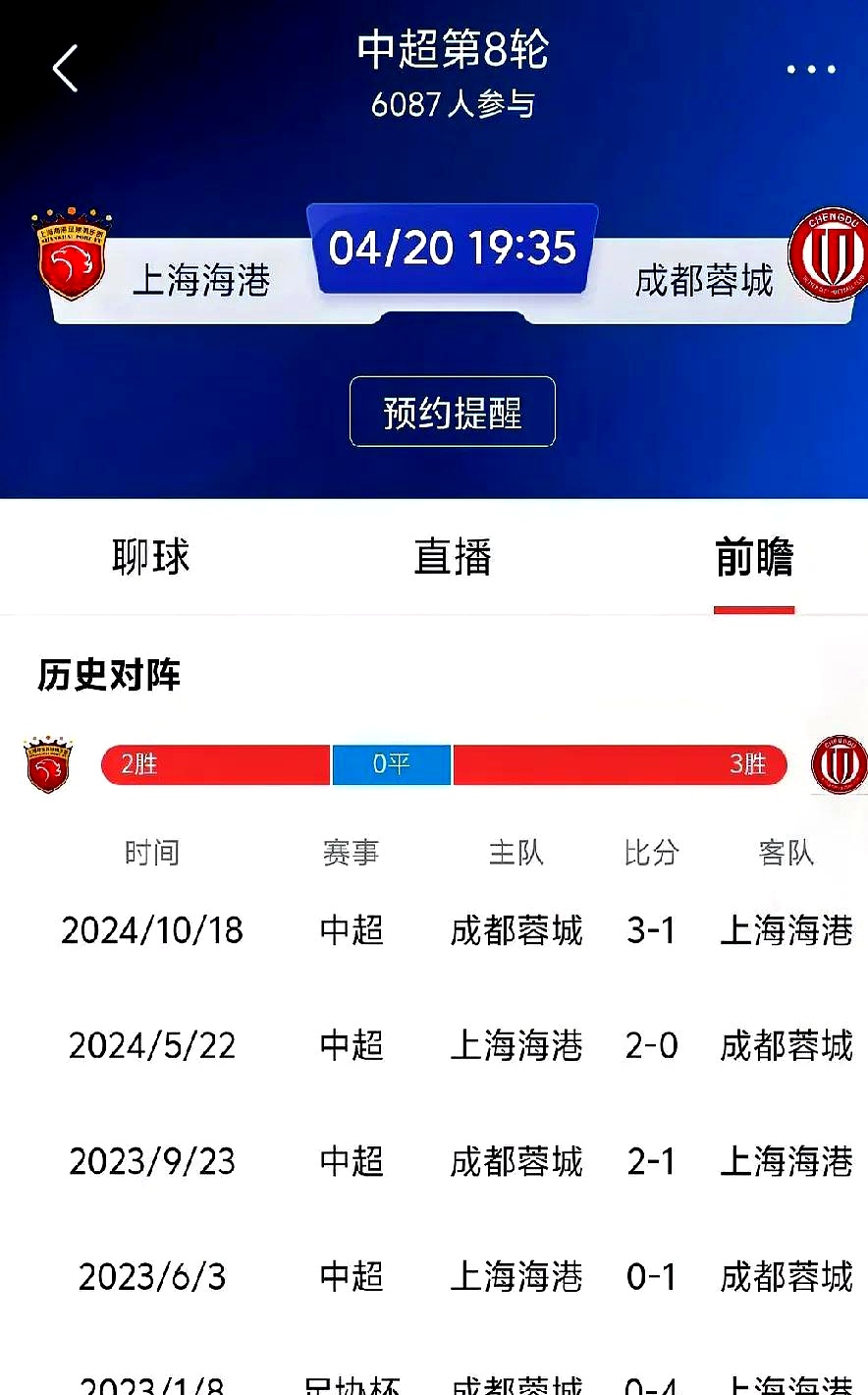Click the 赛事 competition column header
The width and height of the screenshot is (868, 1395).
coord(351,853)
